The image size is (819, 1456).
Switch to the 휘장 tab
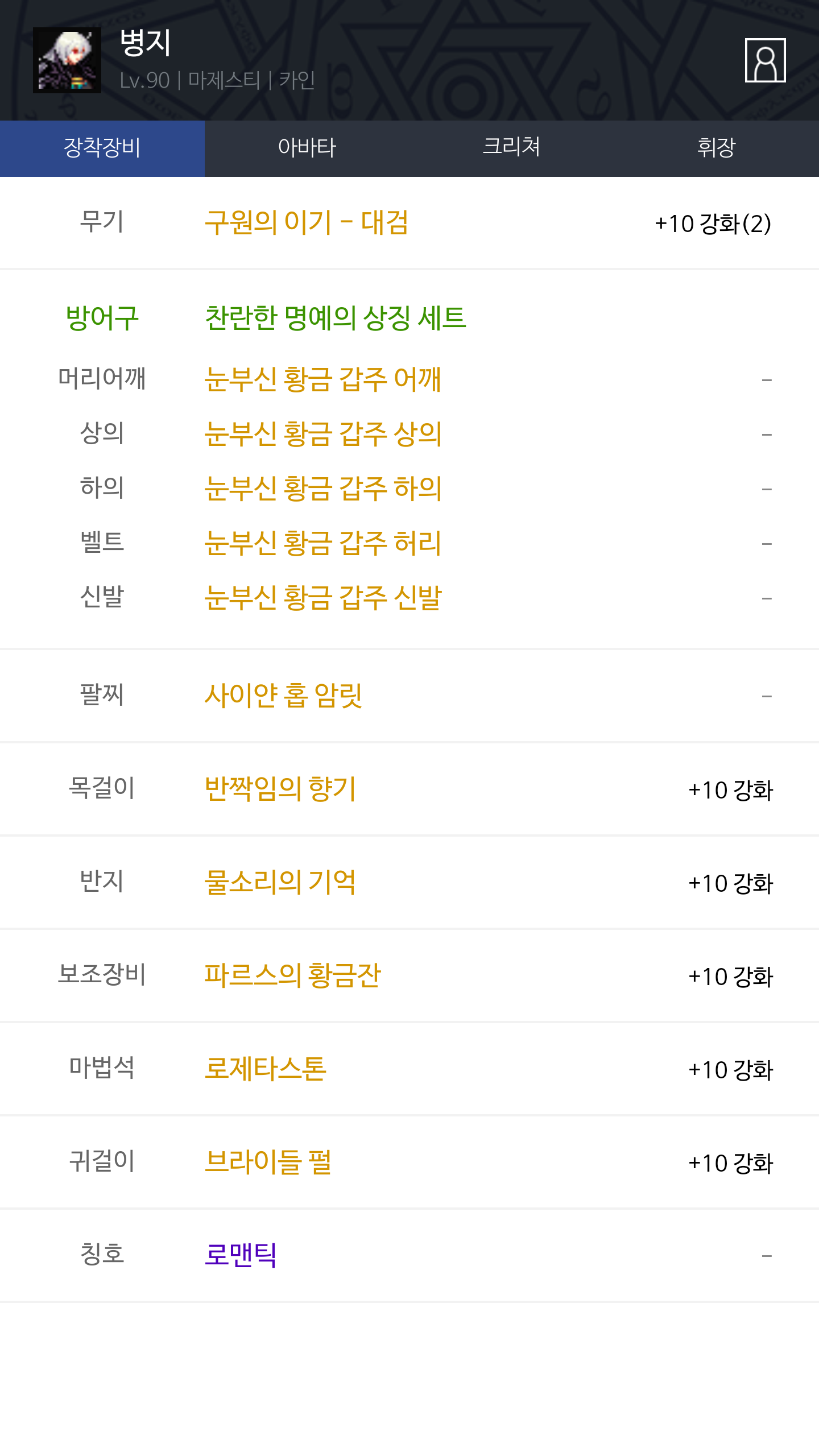717,148
